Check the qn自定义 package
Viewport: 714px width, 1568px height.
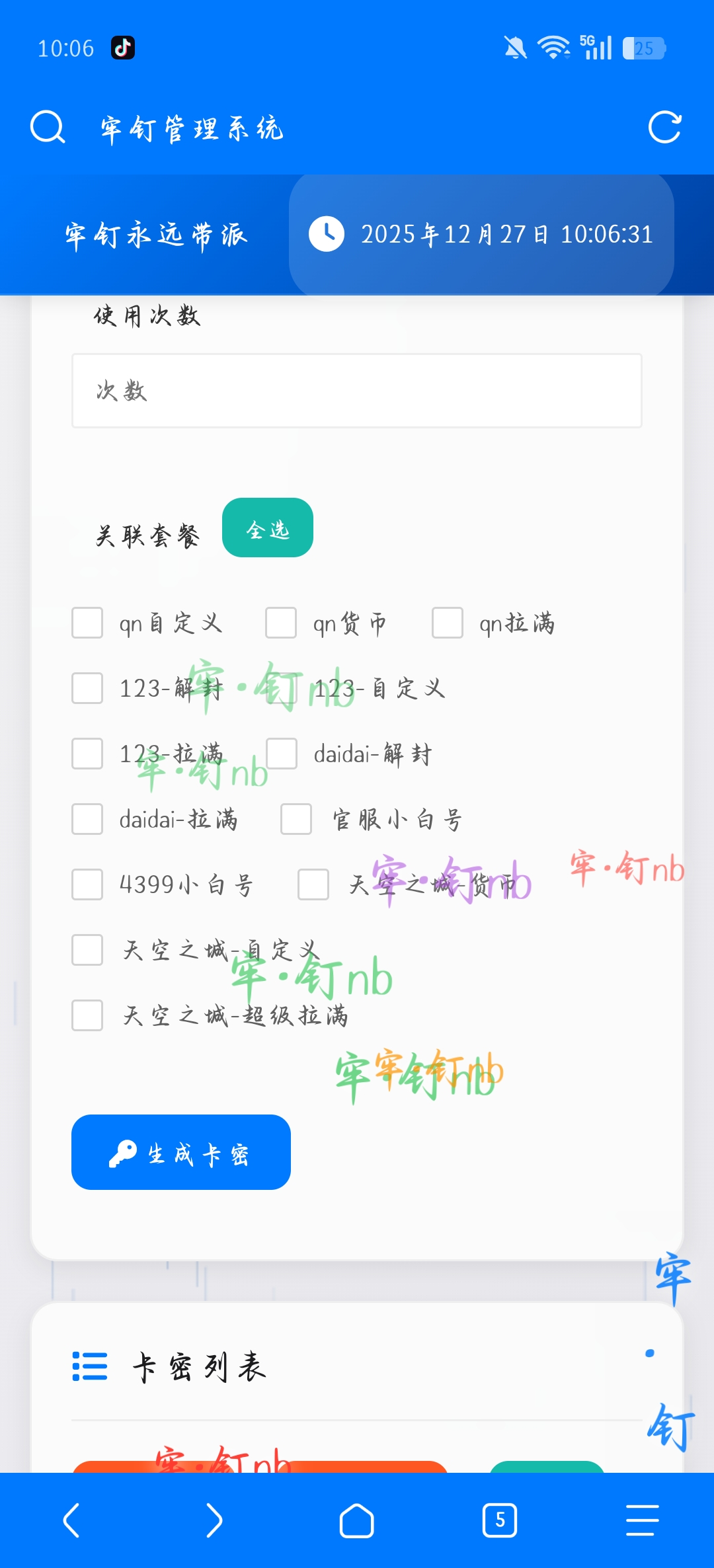point(87,623)
